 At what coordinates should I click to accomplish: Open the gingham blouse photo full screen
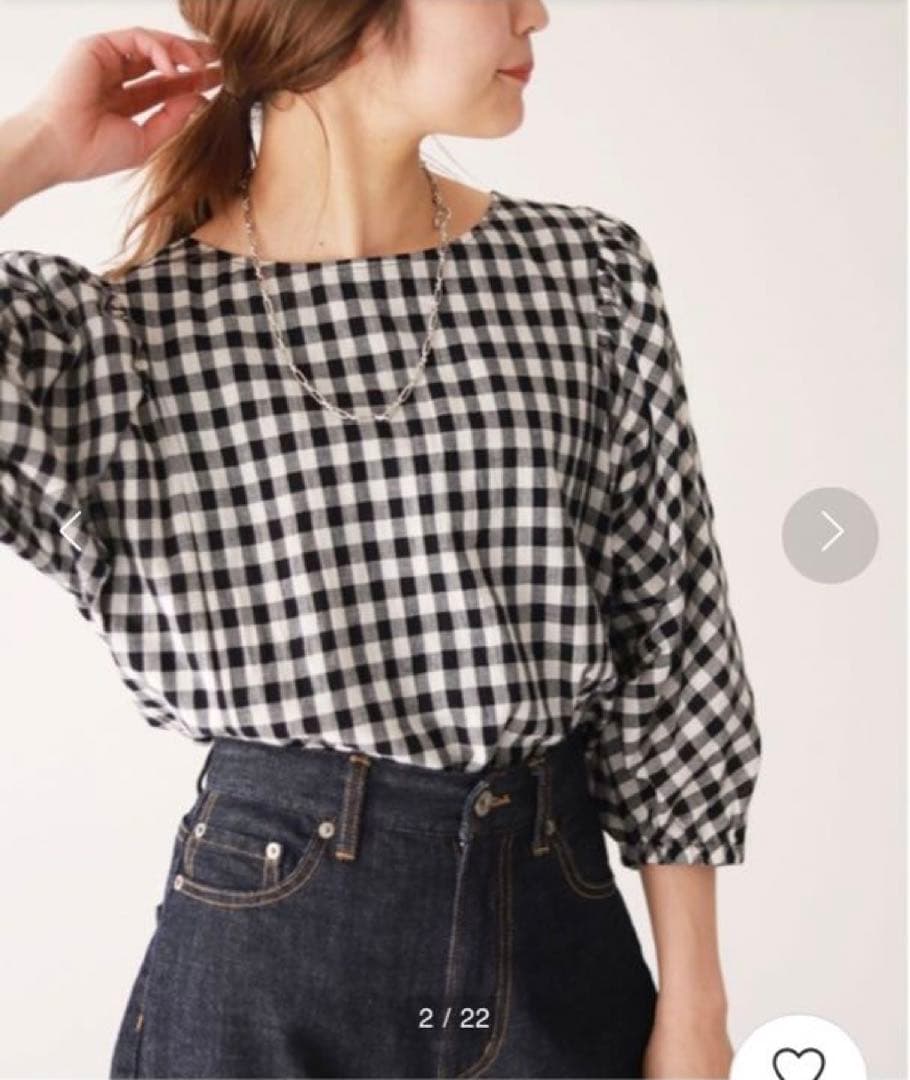pos(455,540)
